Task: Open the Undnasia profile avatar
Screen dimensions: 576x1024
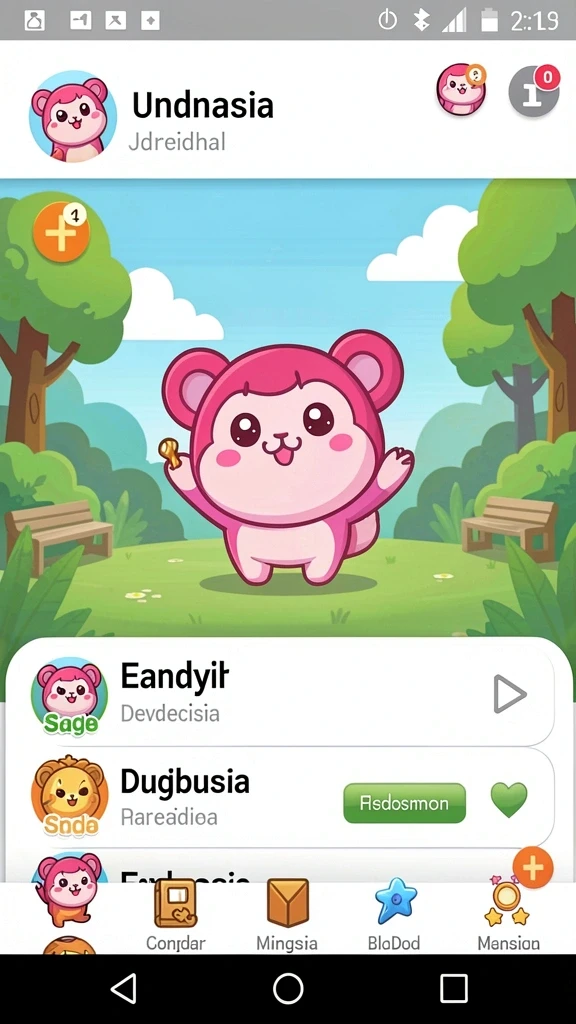Action: tap(73, 116)
